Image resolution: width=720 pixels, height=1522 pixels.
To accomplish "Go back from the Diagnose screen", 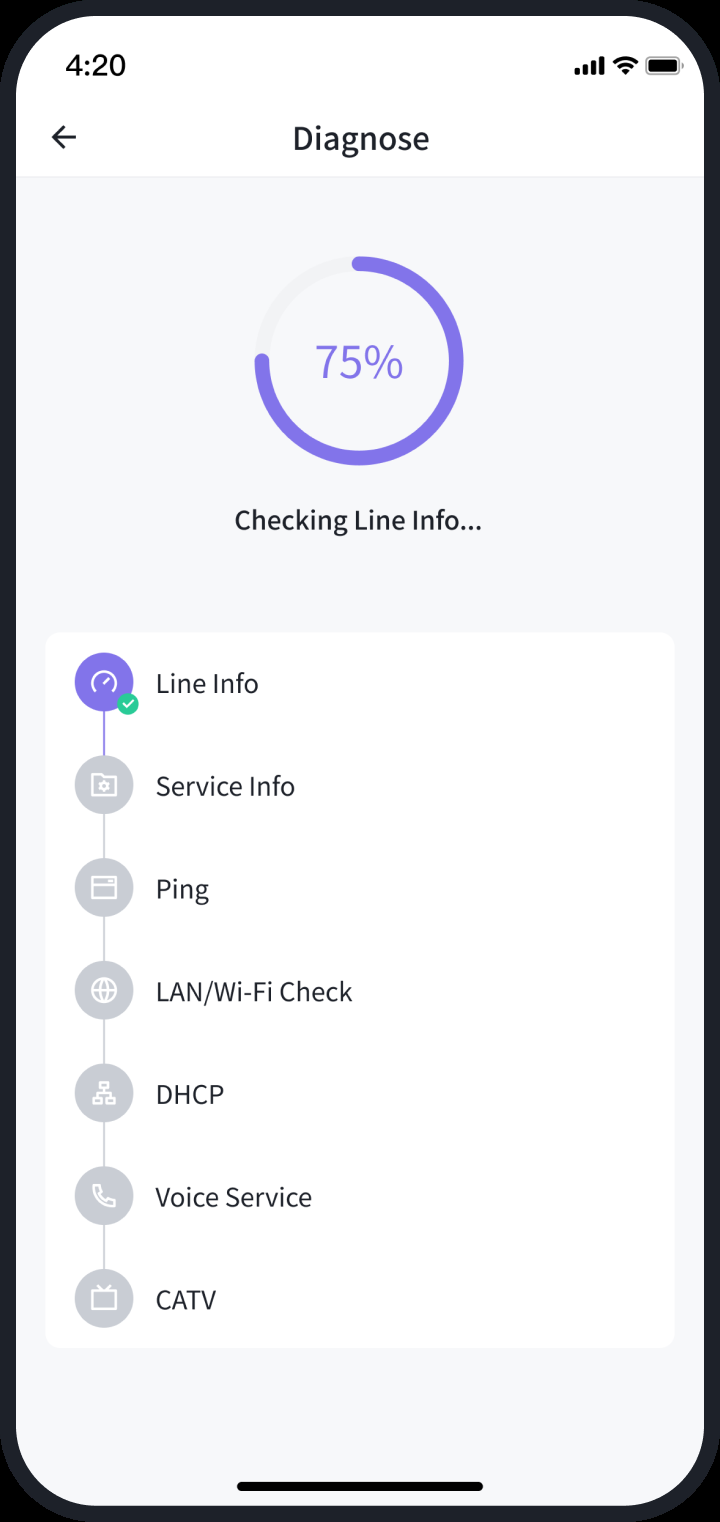I will pos(64,138).
